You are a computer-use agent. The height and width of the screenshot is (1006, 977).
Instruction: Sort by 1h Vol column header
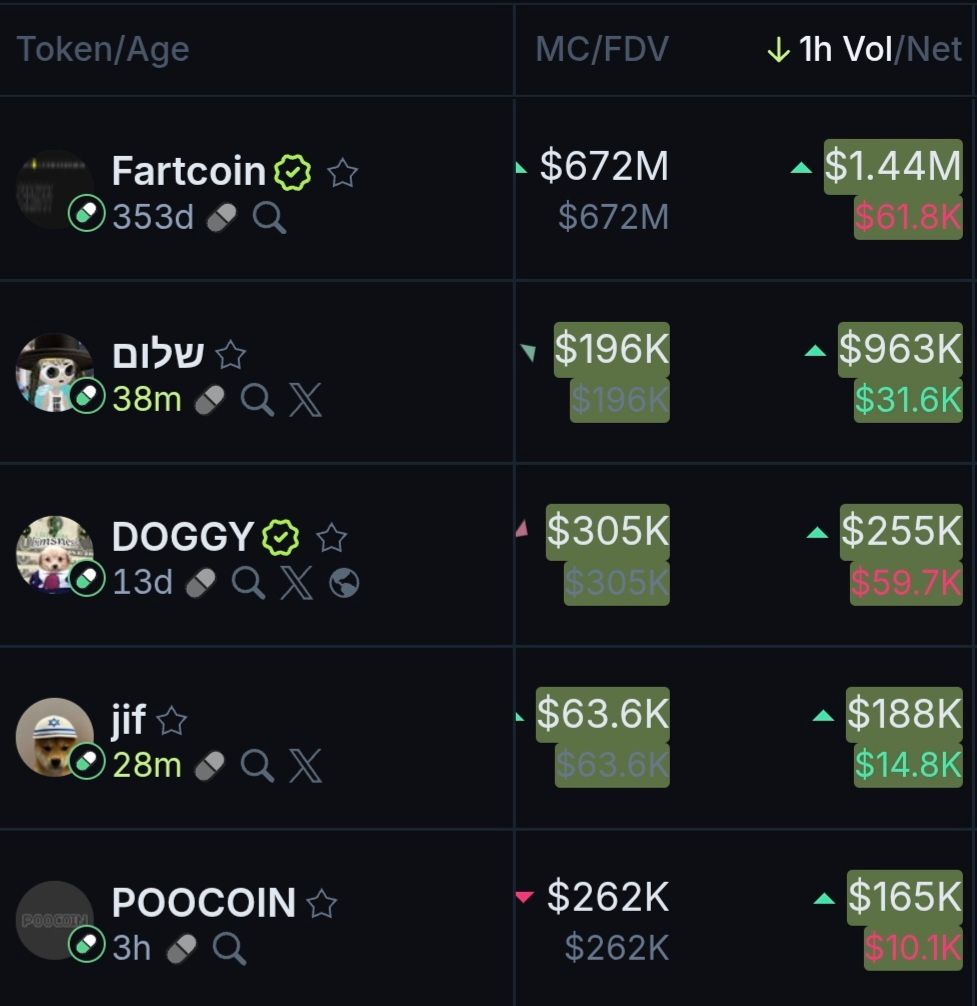pyautogui.click(x=846, y=49)
